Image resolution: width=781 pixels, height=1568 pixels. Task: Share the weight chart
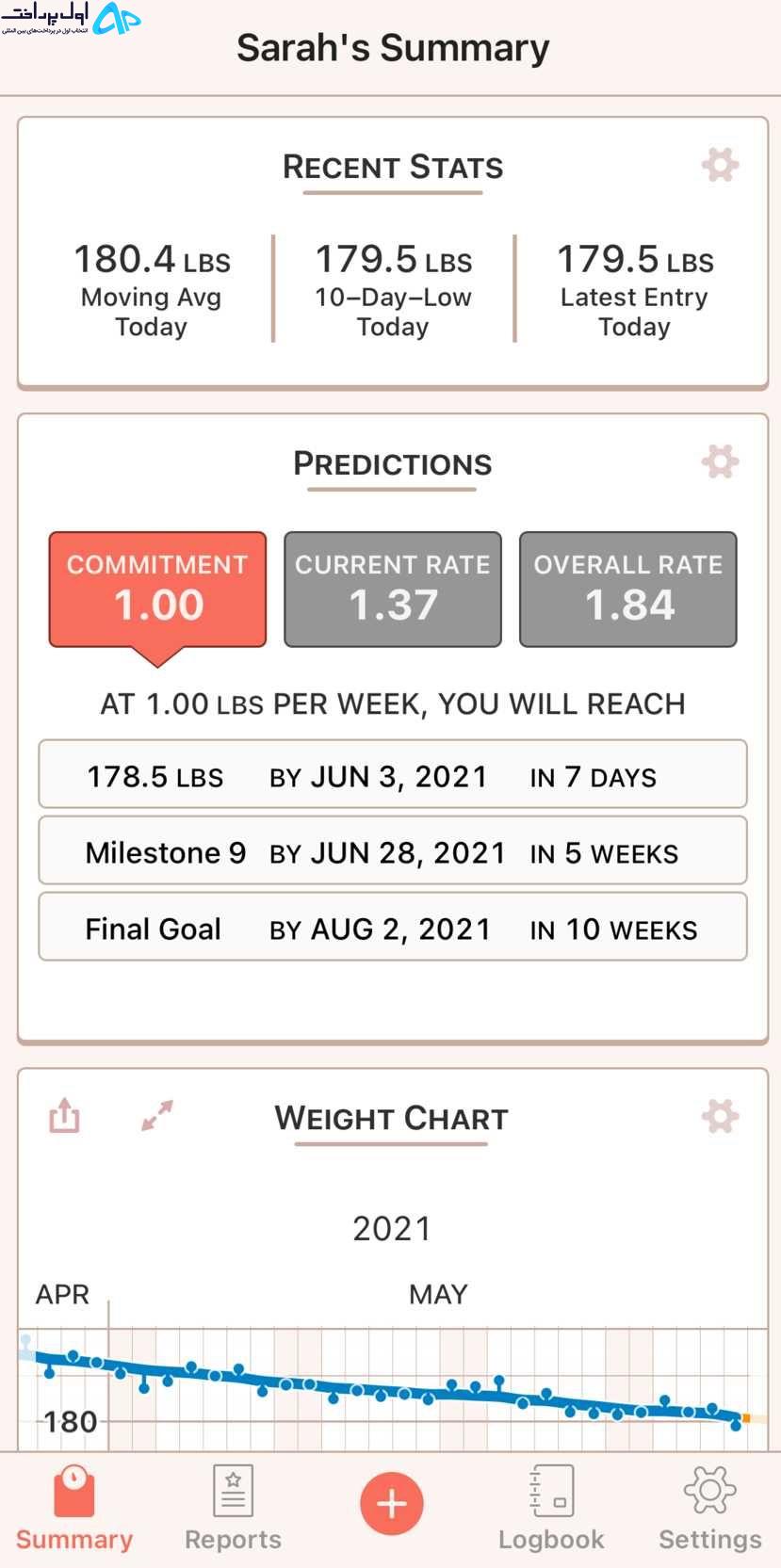click(x=64, y=1115)
